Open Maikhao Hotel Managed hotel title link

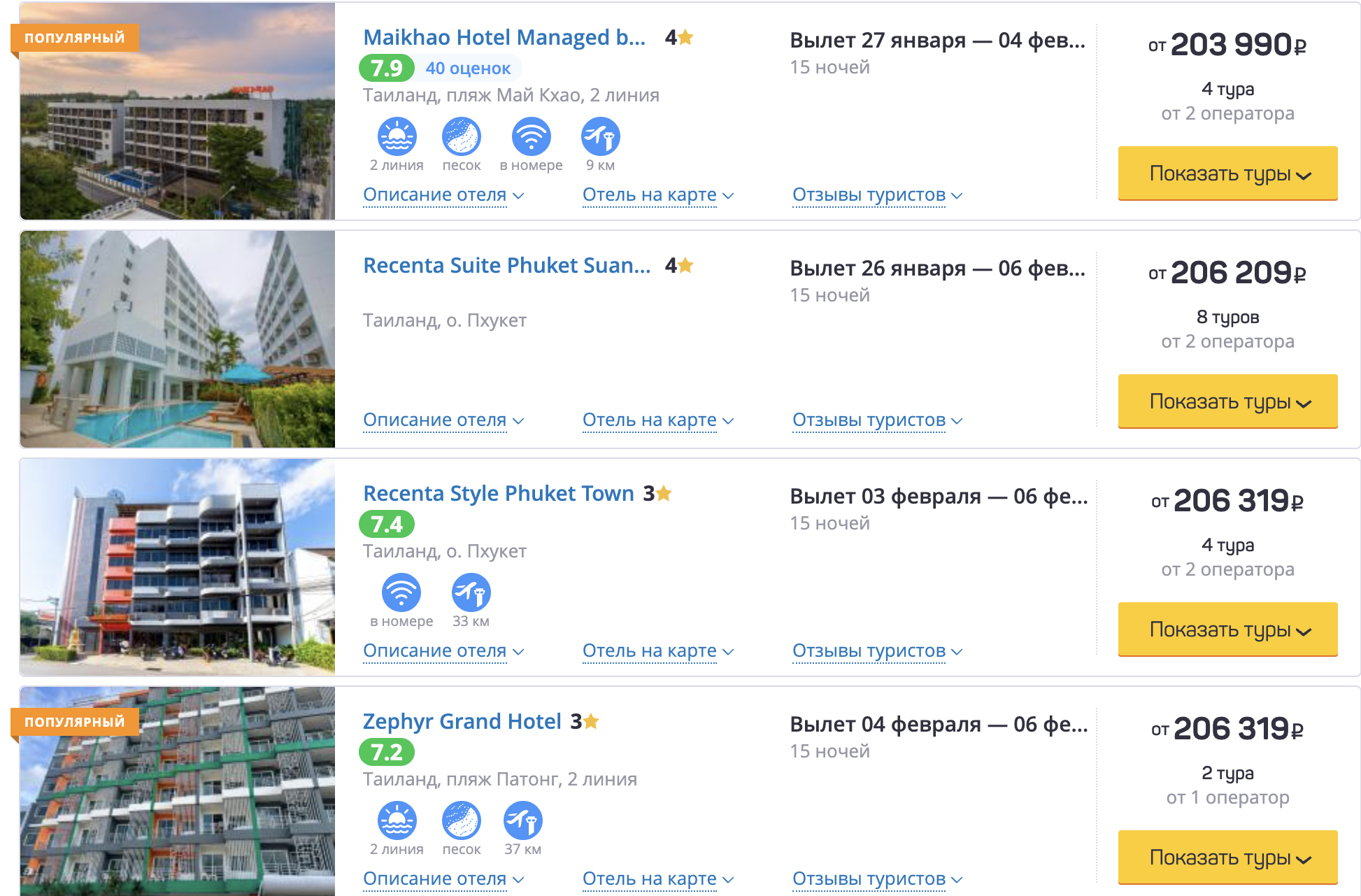point(504,38)
